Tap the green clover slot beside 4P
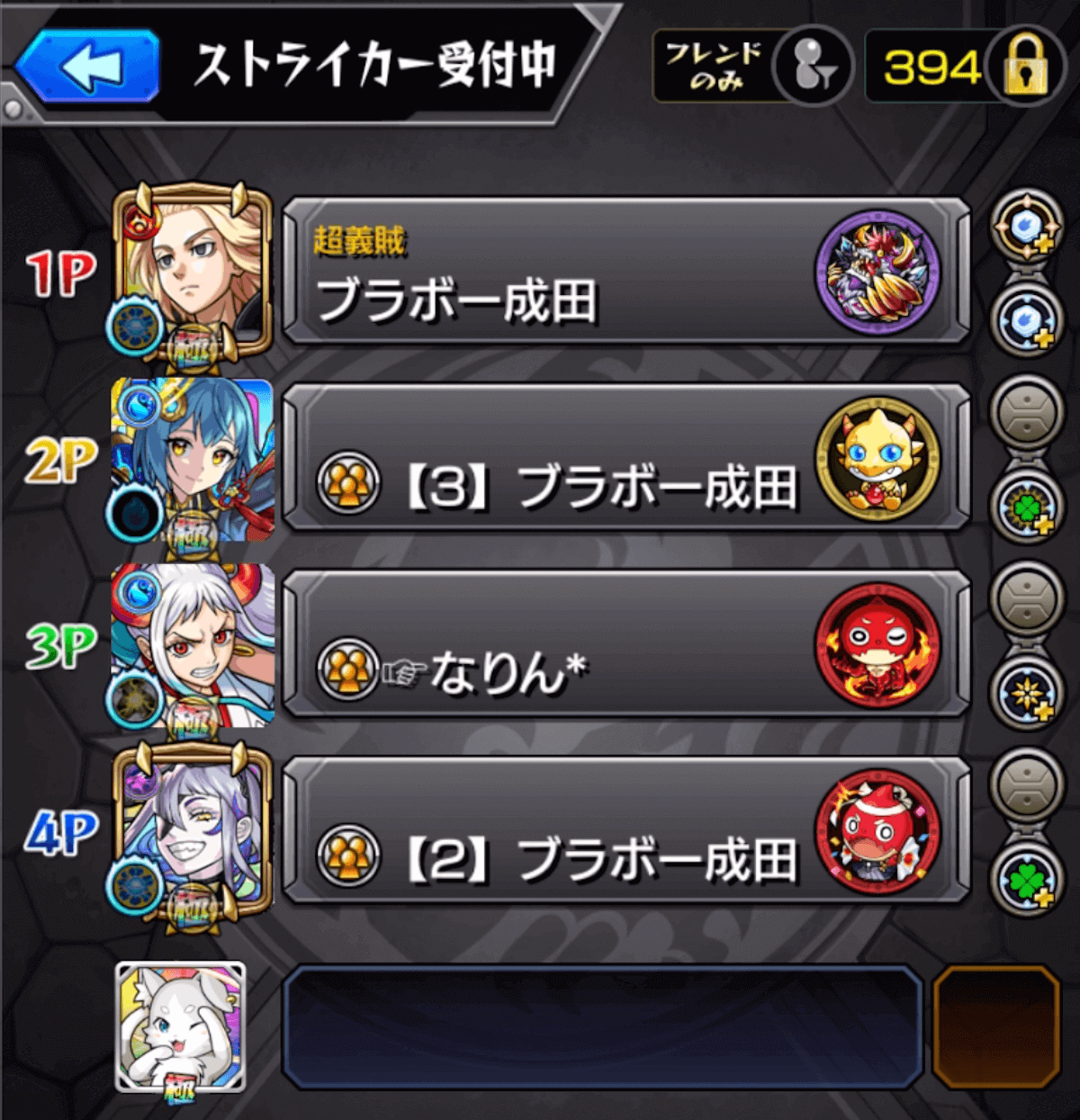The width and height of the screenshot is (1080, 1120). tap(1027, 879)
